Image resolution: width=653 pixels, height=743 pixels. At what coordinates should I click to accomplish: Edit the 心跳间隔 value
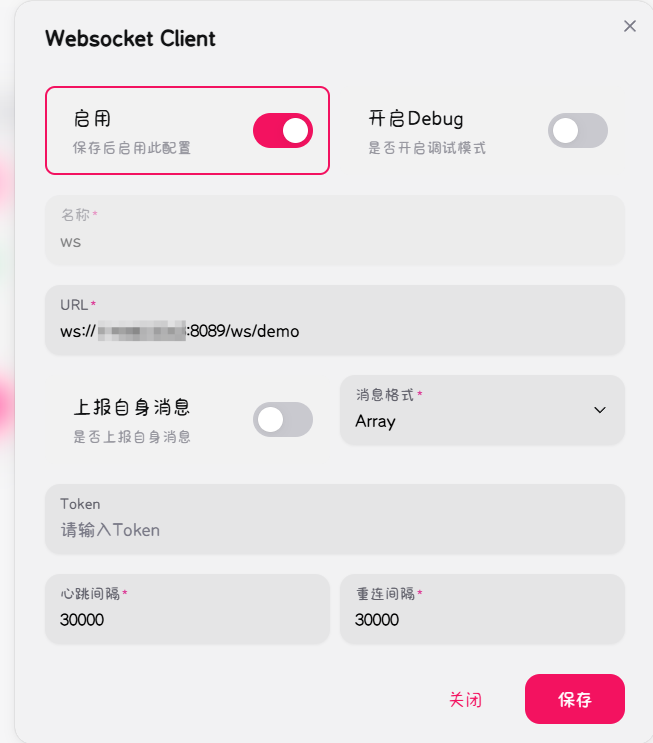[x=187, y=619]
